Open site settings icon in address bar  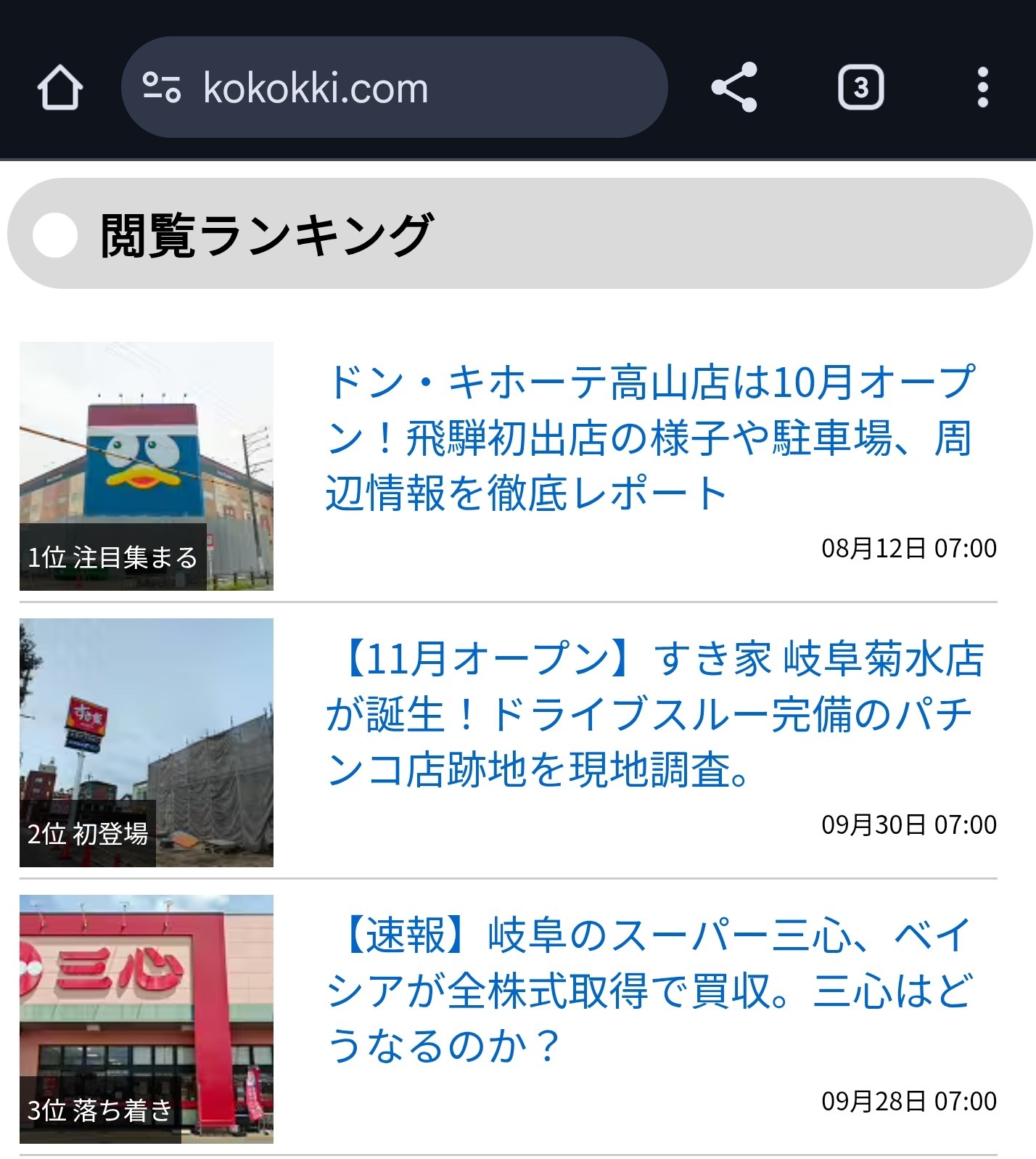(161, 88)
